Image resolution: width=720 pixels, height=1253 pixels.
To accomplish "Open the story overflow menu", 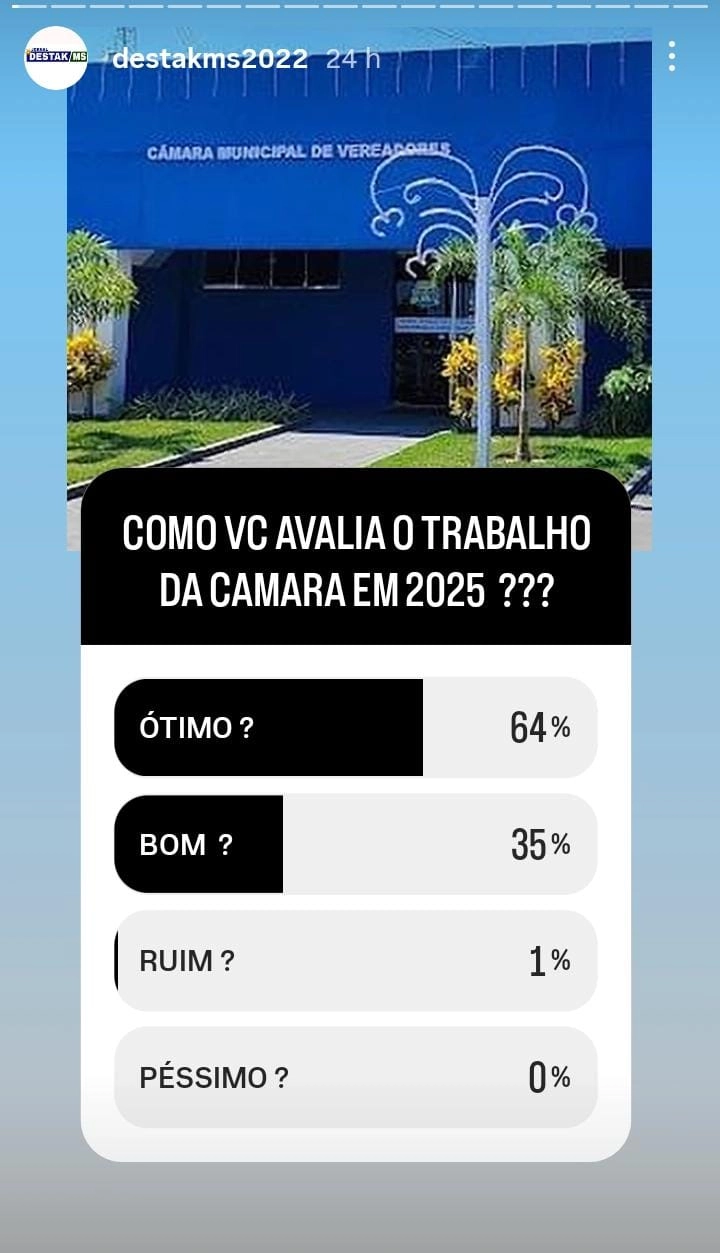I will pos(671,57).
